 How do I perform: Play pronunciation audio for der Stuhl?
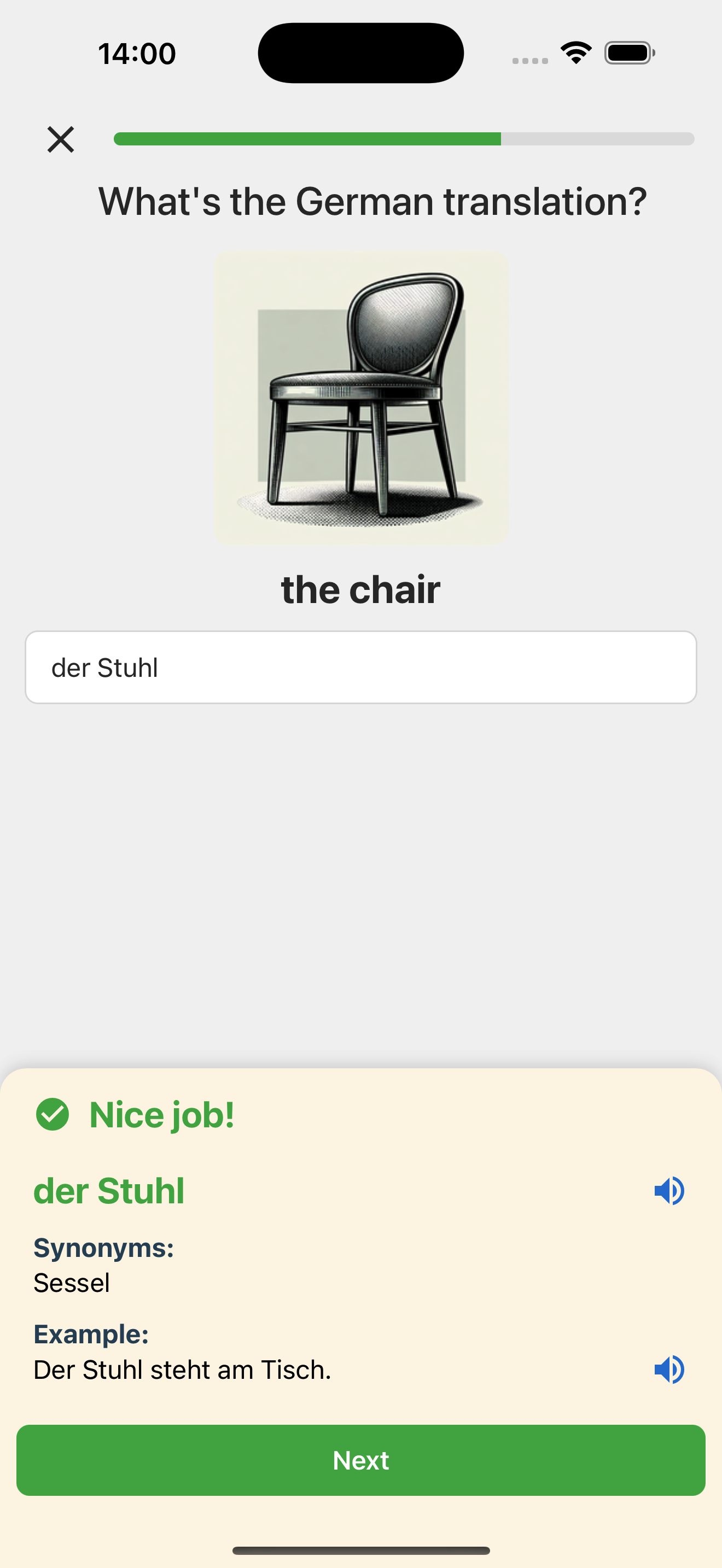click(669, 1191)
